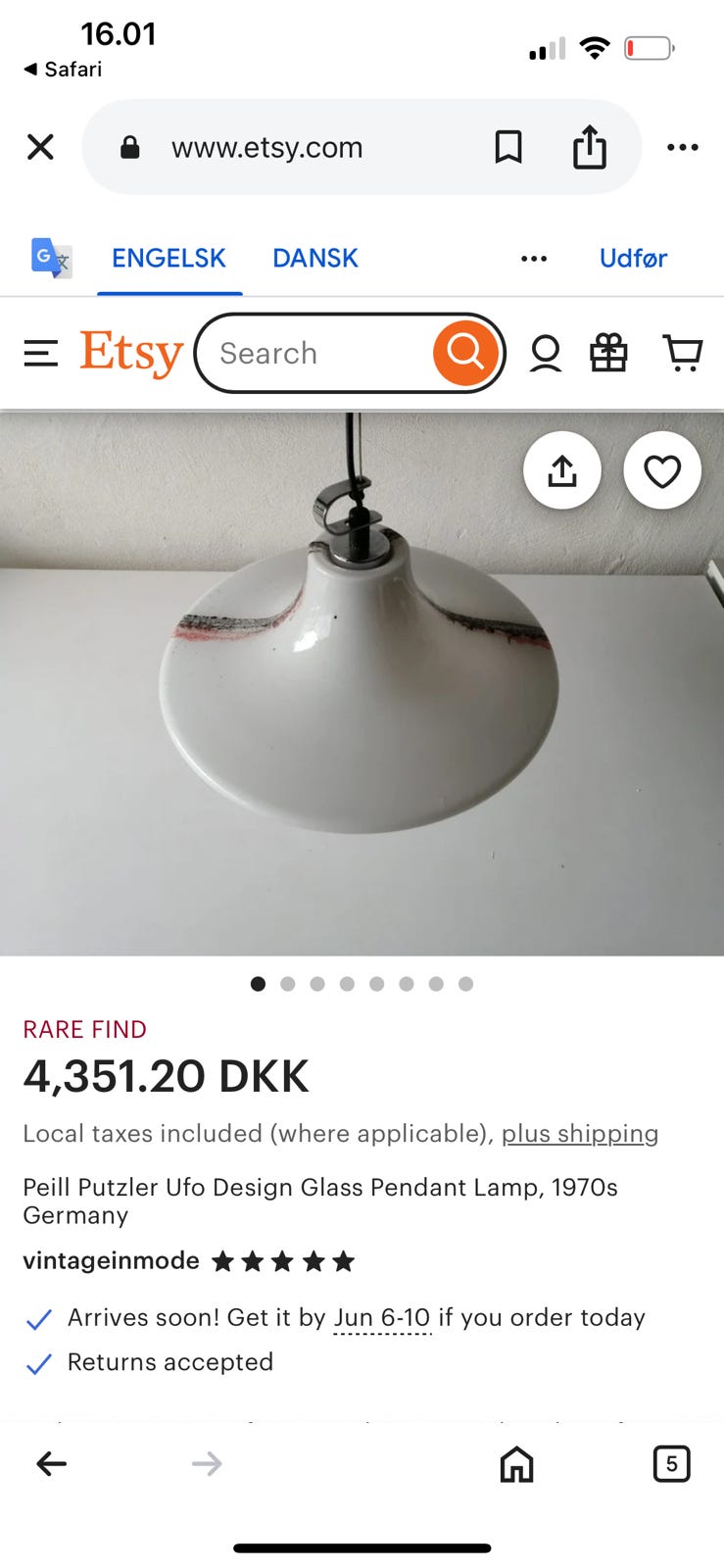724x1568 pixels.
Task: Open the plus shipping link
Action: (579, 1134)
